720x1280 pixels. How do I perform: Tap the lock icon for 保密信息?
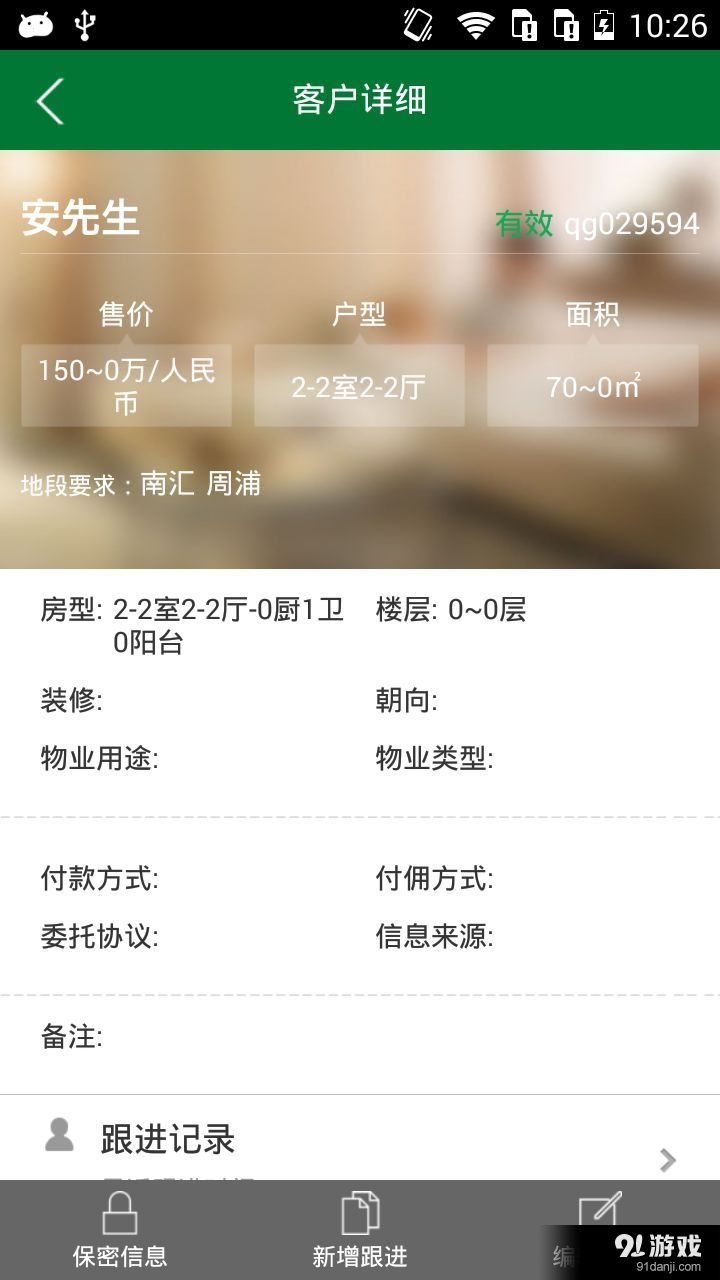[120, 1213]
